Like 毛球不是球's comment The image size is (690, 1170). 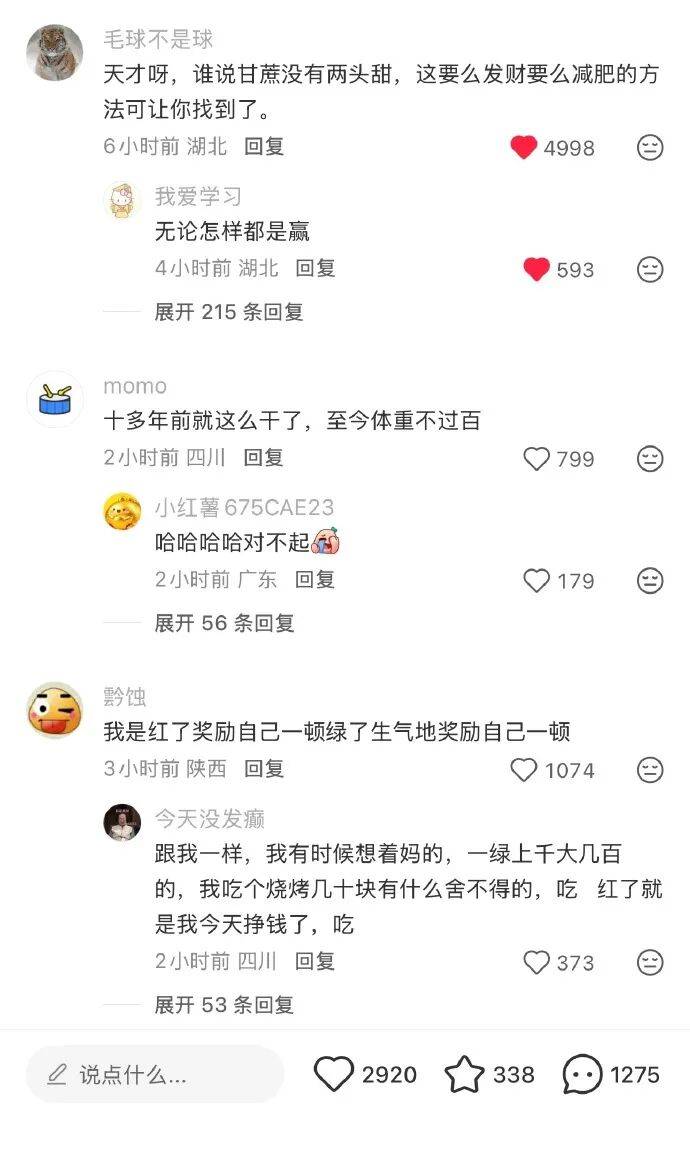click(x=524, y=148)
